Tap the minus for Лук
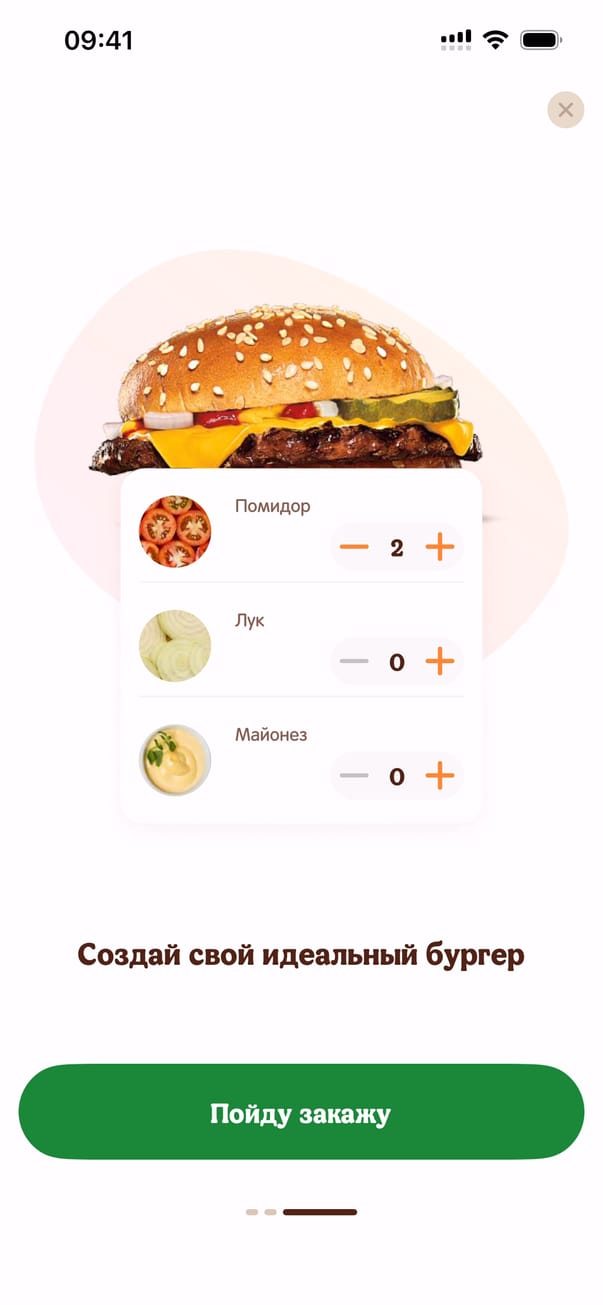 coord(354,661)
